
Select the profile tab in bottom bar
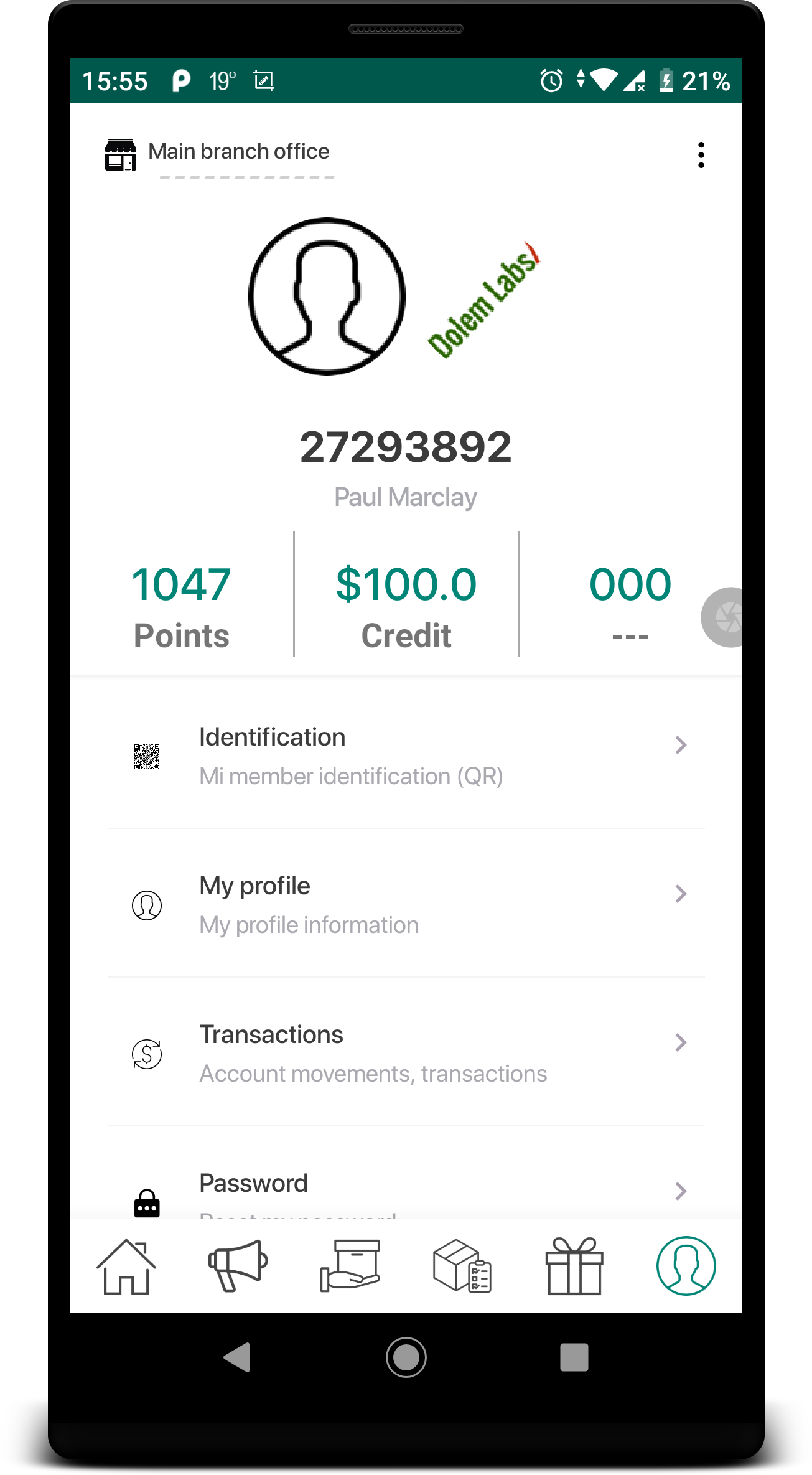(x=686, y=1267)
